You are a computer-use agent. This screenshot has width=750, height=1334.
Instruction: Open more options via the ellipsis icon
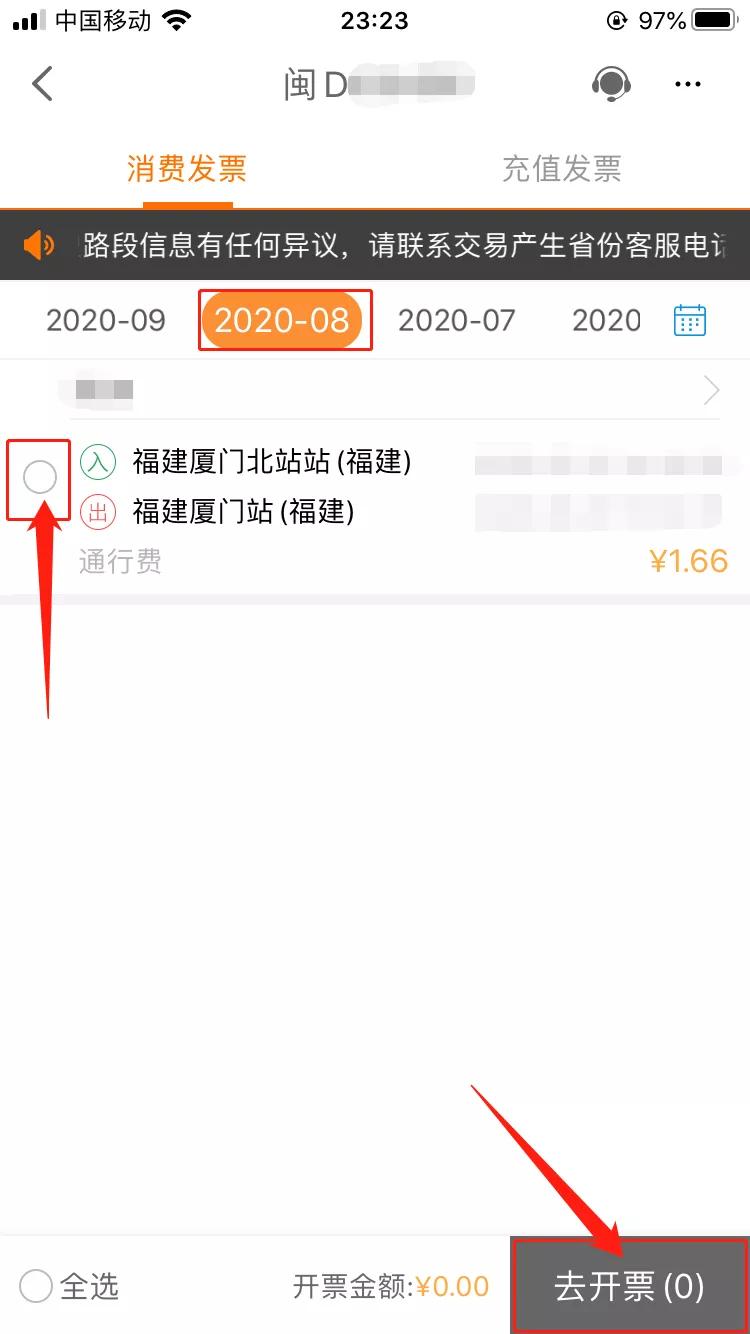[x=687, y=84]
